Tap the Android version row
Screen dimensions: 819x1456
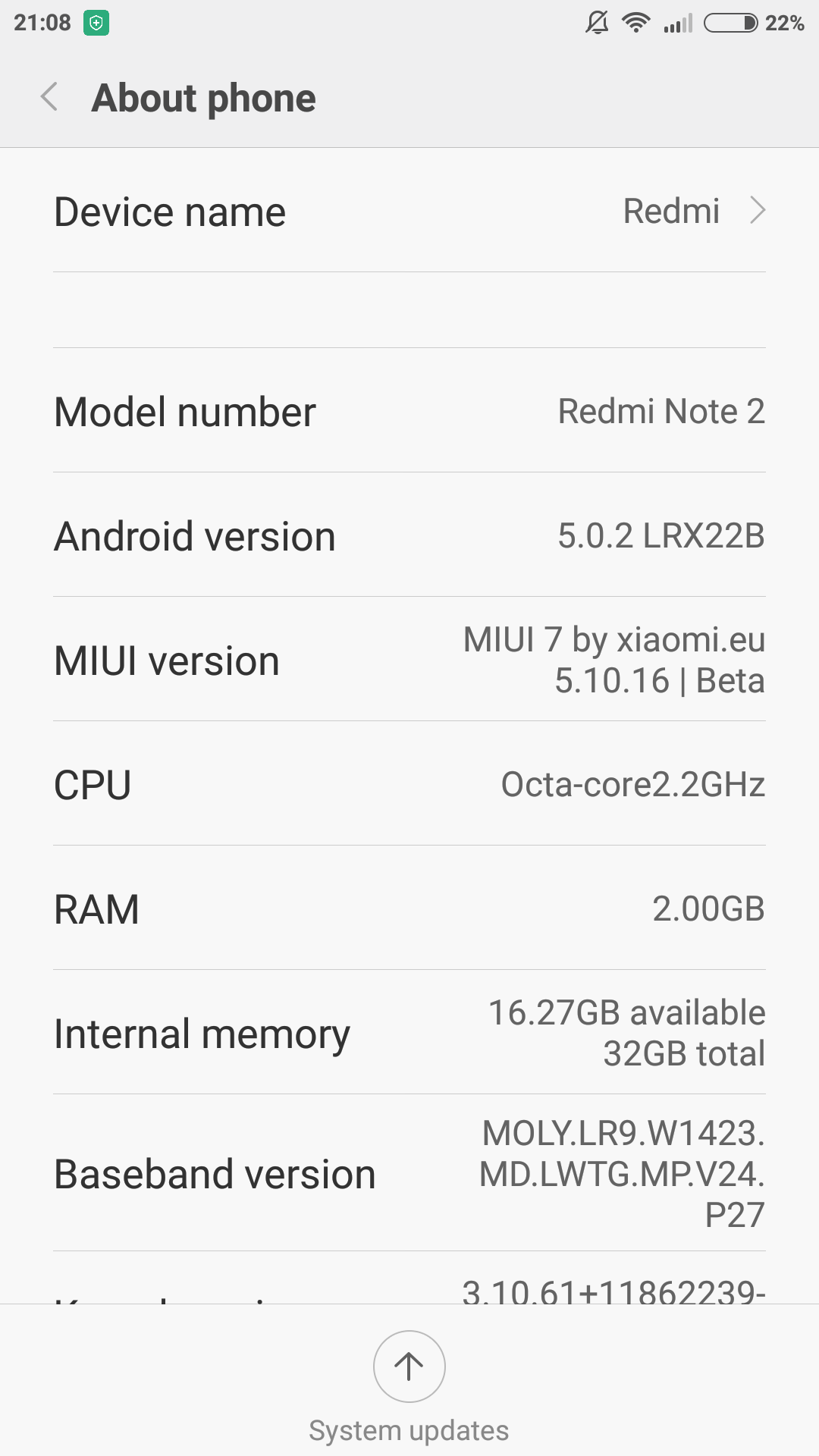click(x=409, y=535)
